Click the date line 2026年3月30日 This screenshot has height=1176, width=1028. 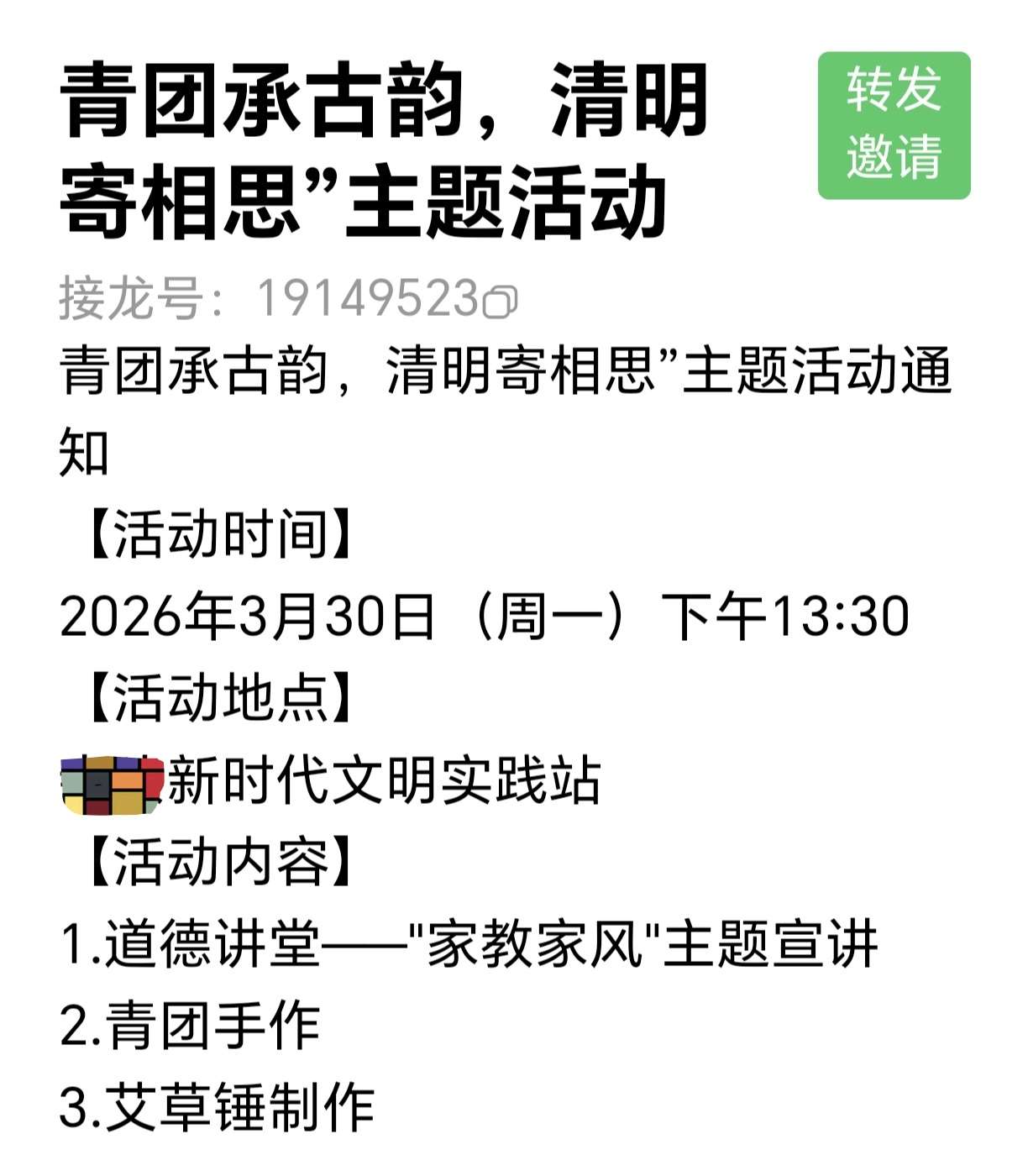[487, 619]
